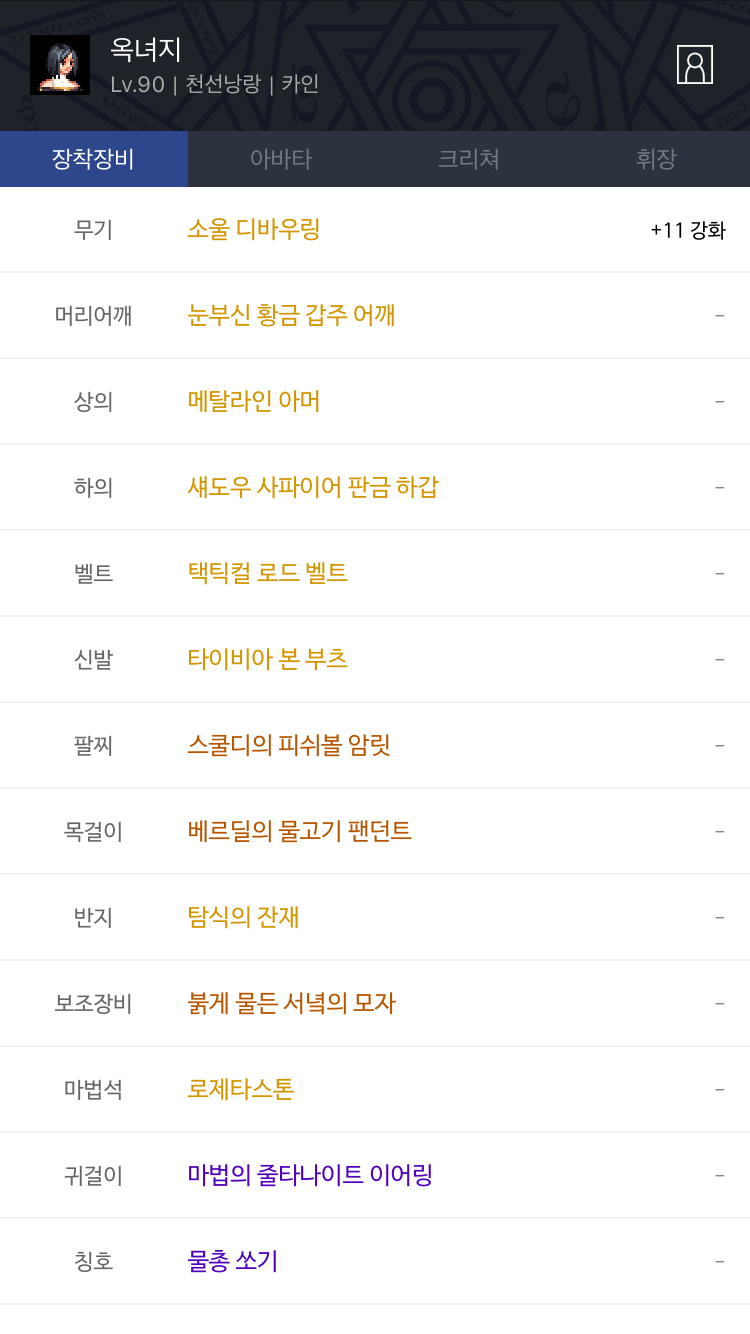
Task: Open the character profile icon
Action: [x=695, y=65]
